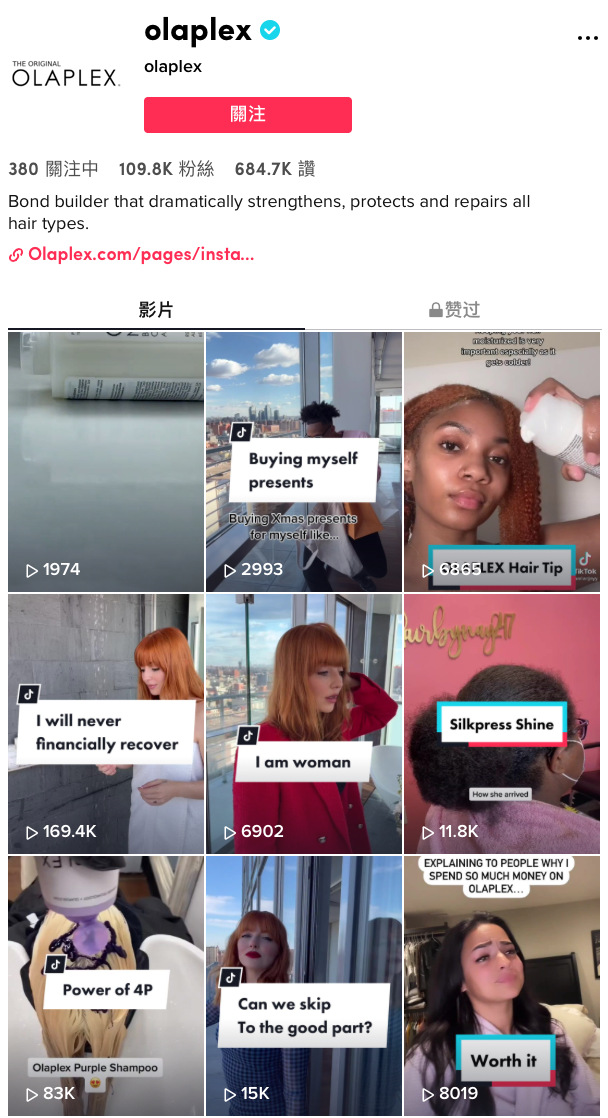Play the 'Buying myself presents' video
The image size is (608, 1118).
[303, 460]
